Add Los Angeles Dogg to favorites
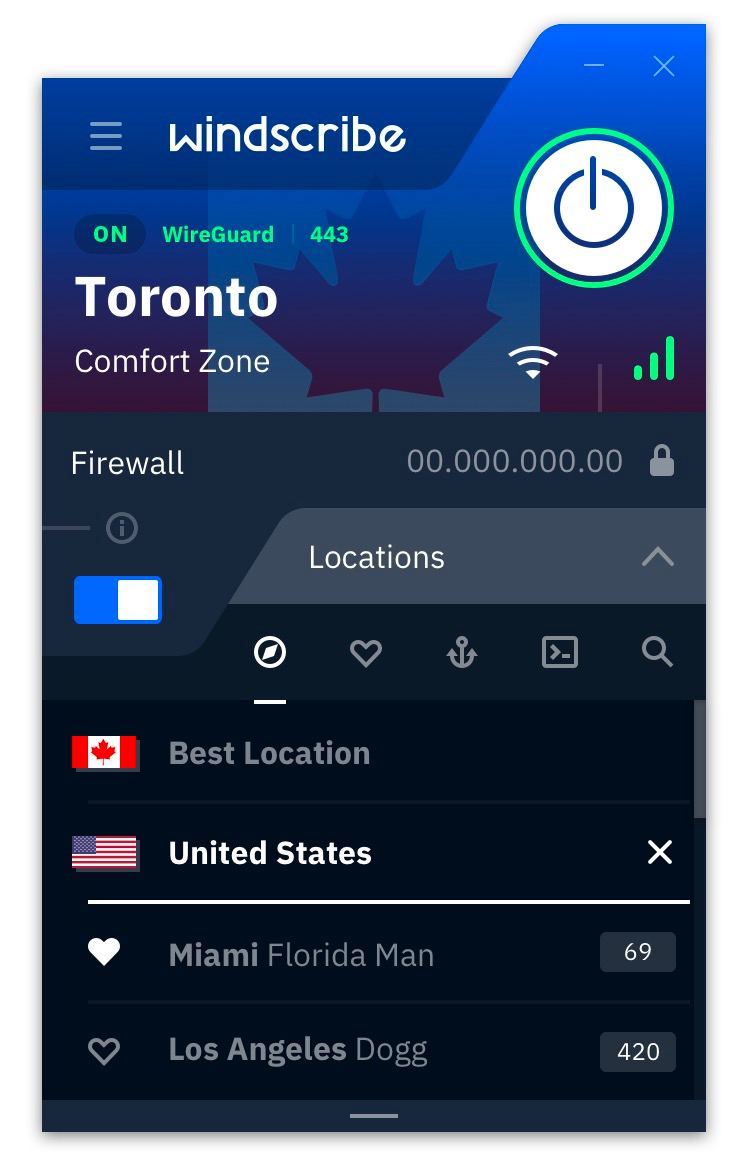Image resolution: width=748 pixels, height=1160 pixels. [104, 1051]
